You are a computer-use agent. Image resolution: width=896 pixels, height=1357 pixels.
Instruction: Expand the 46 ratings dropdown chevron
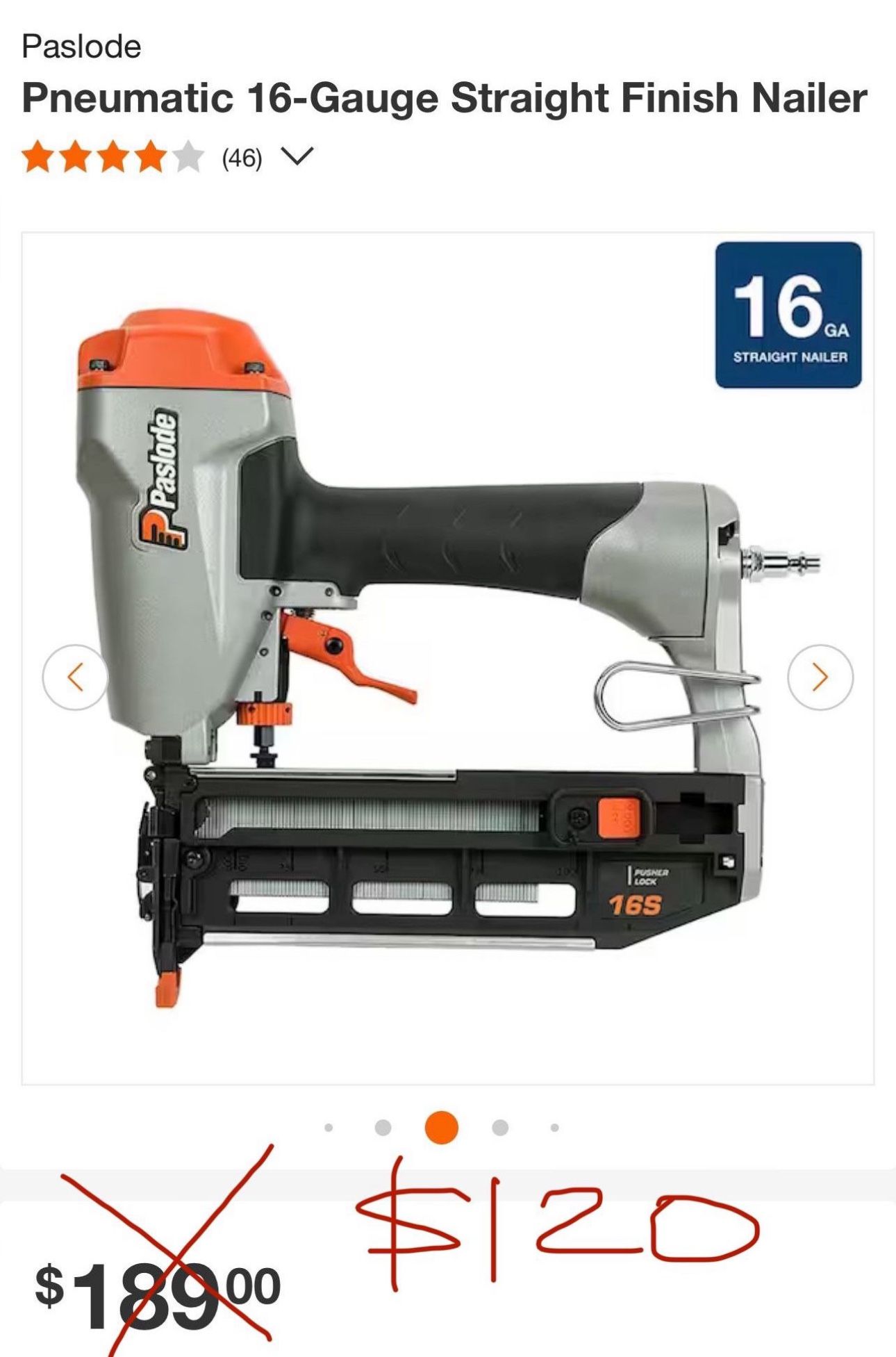[298, 156]
